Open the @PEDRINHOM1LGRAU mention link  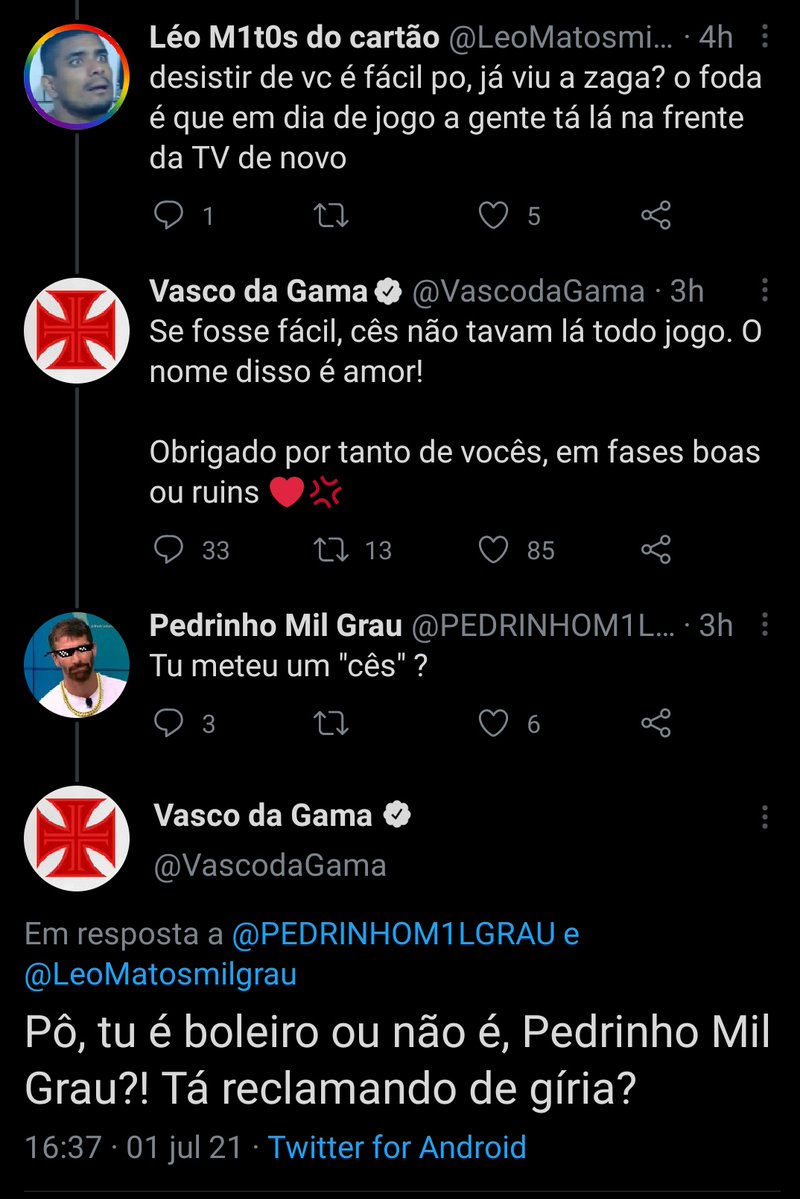coord(394,934)
